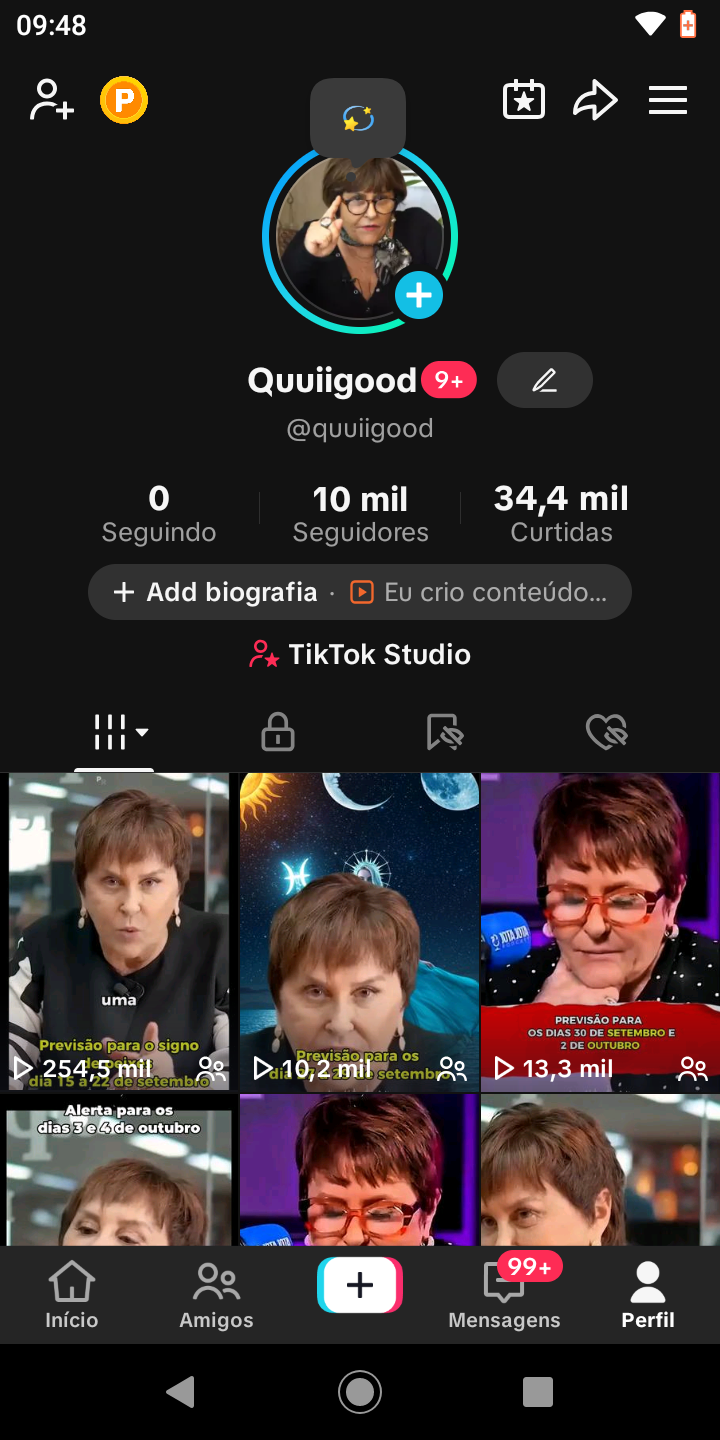This screenshot has height=1440, width=720.
Task: Switch to the hidden favorites bookmark tab
Action: coord(443,733)
